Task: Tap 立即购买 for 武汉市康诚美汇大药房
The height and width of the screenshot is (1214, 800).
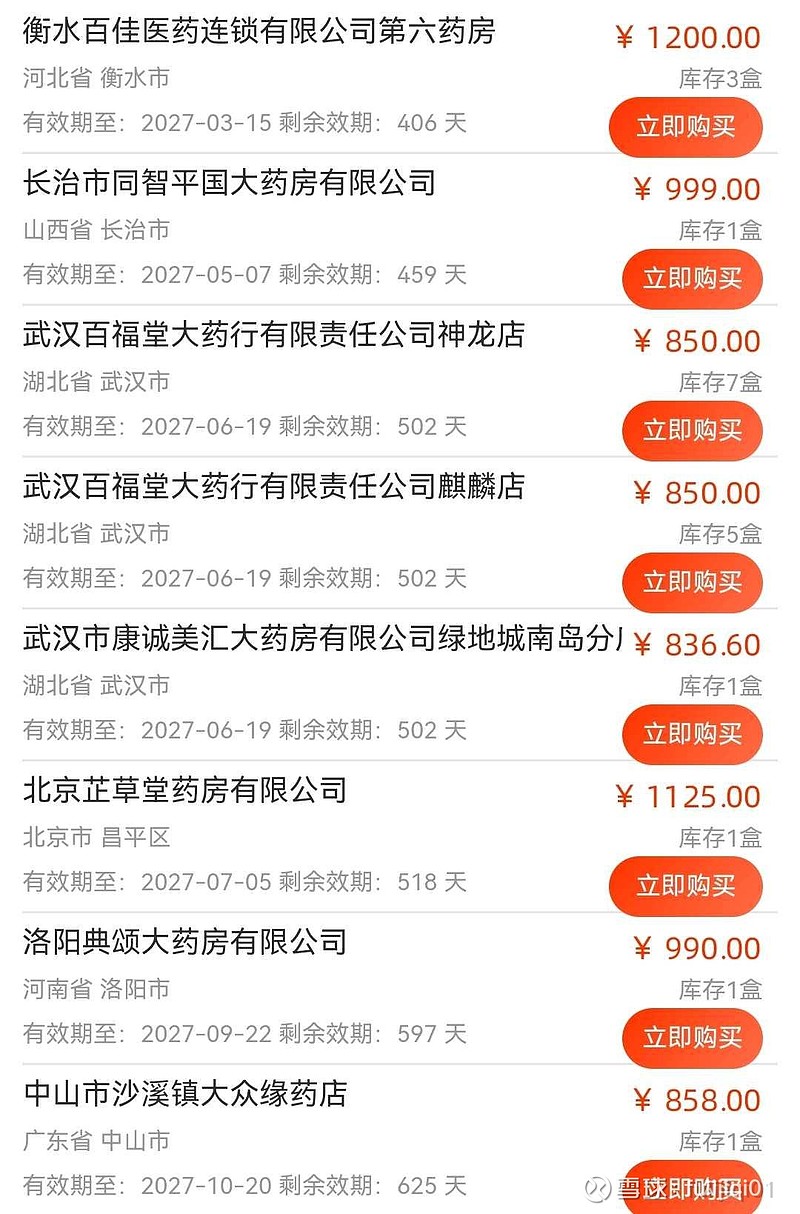Action: (693, 734)
